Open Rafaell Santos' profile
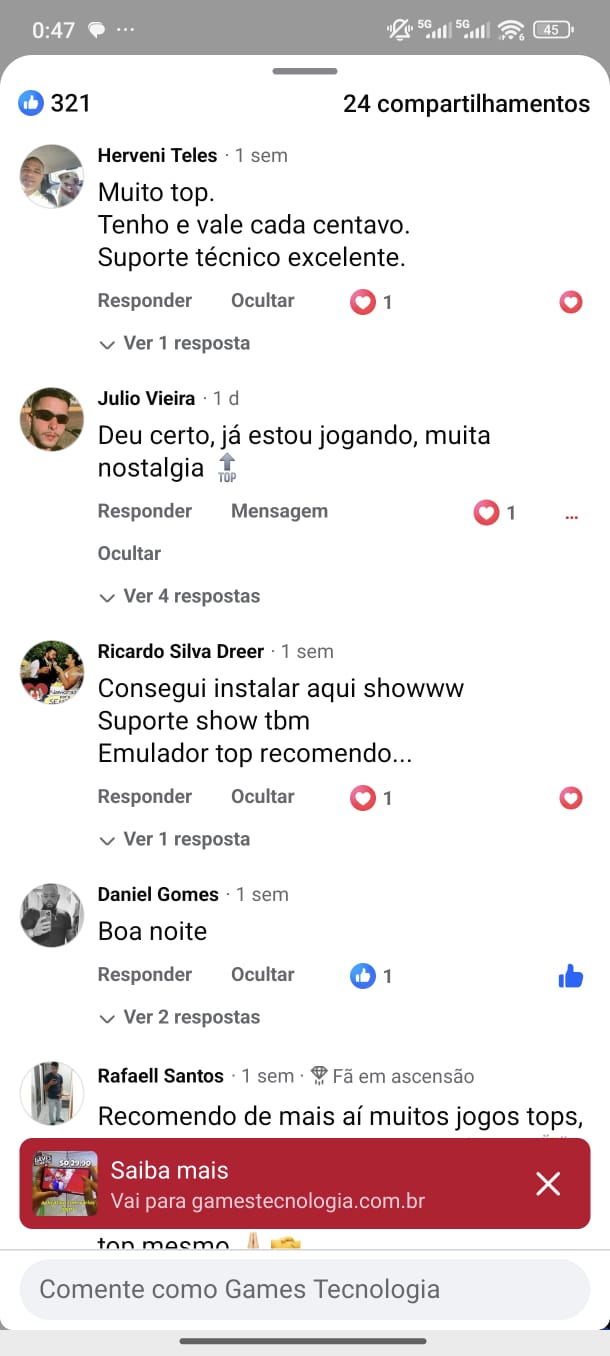Viewport: 610px width, 1356px height. (x=160, y=1076)
